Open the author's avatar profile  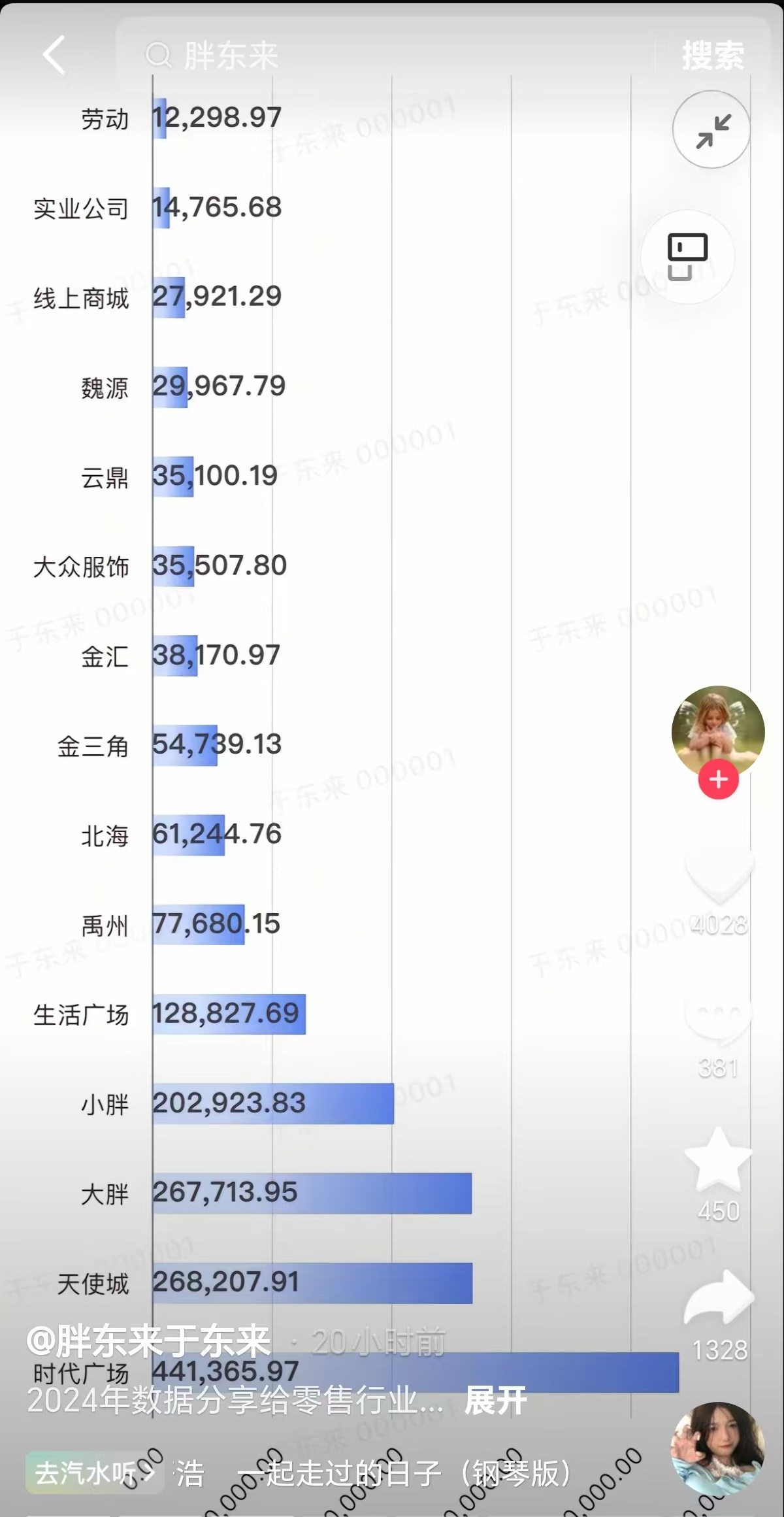pyautogui.click(x=718, y=731)
